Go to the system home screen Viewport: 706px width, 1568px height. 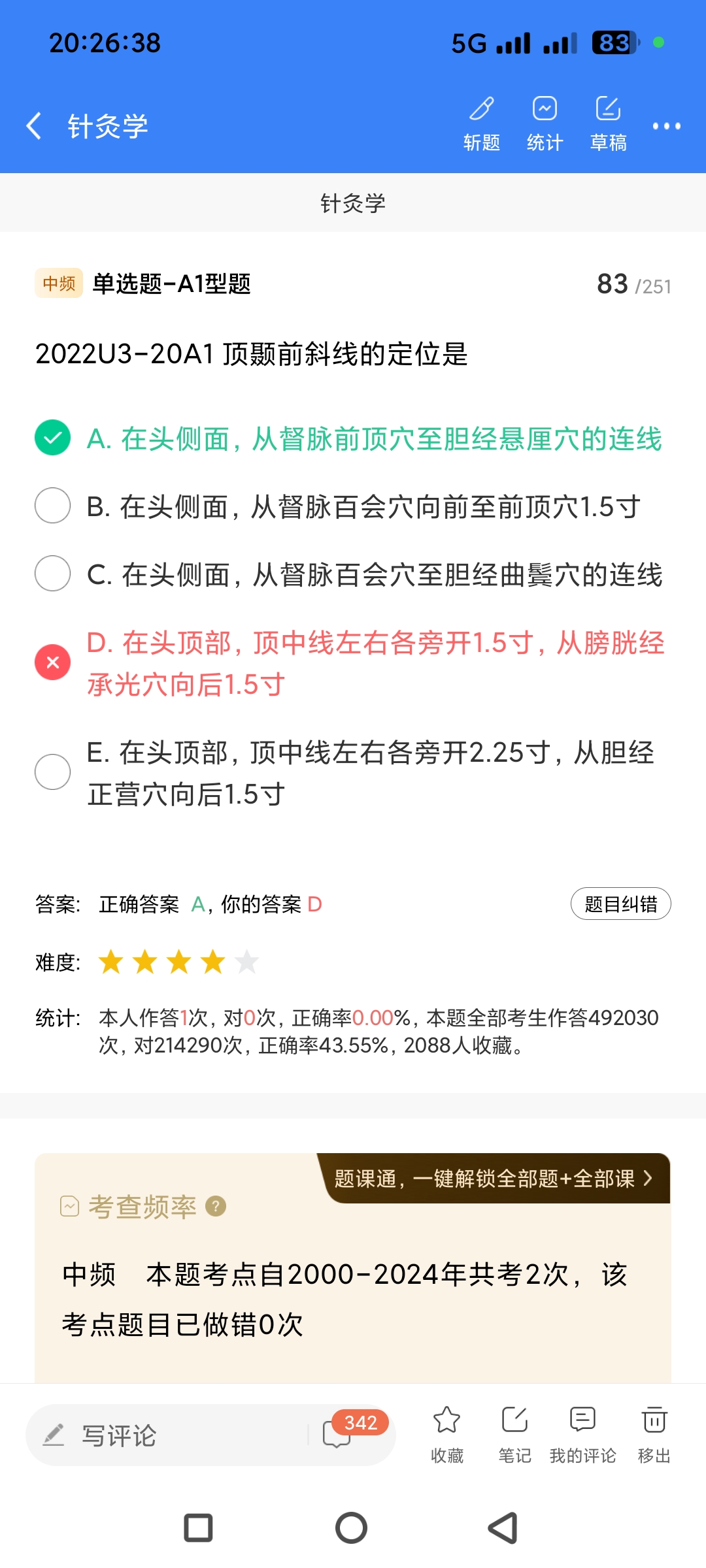pos(352,1528)
